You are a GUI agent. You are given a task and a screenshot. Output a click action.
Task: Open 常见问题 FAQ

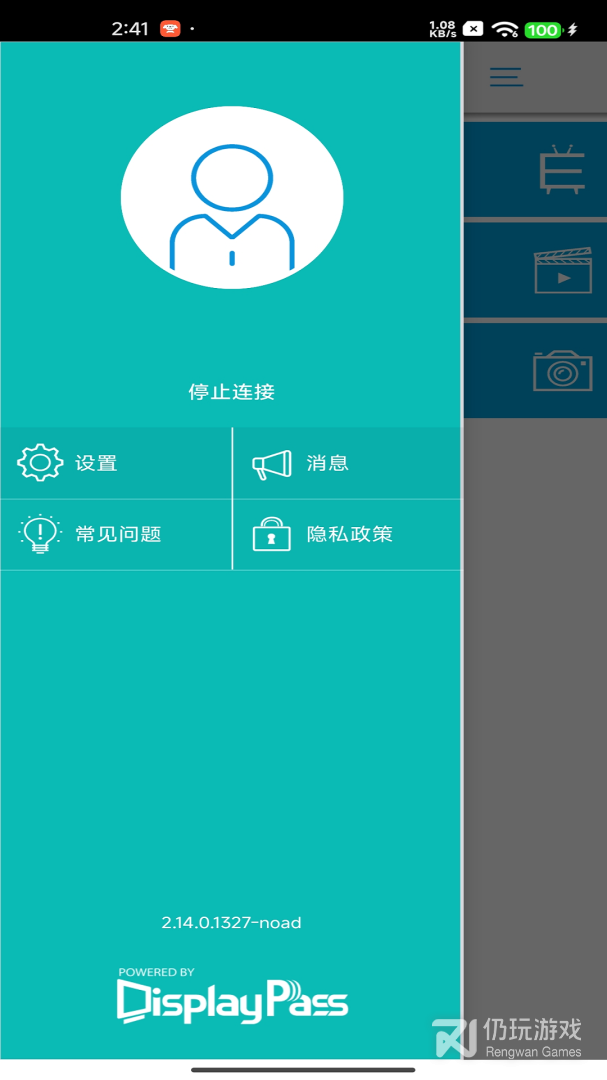point(116,534)
